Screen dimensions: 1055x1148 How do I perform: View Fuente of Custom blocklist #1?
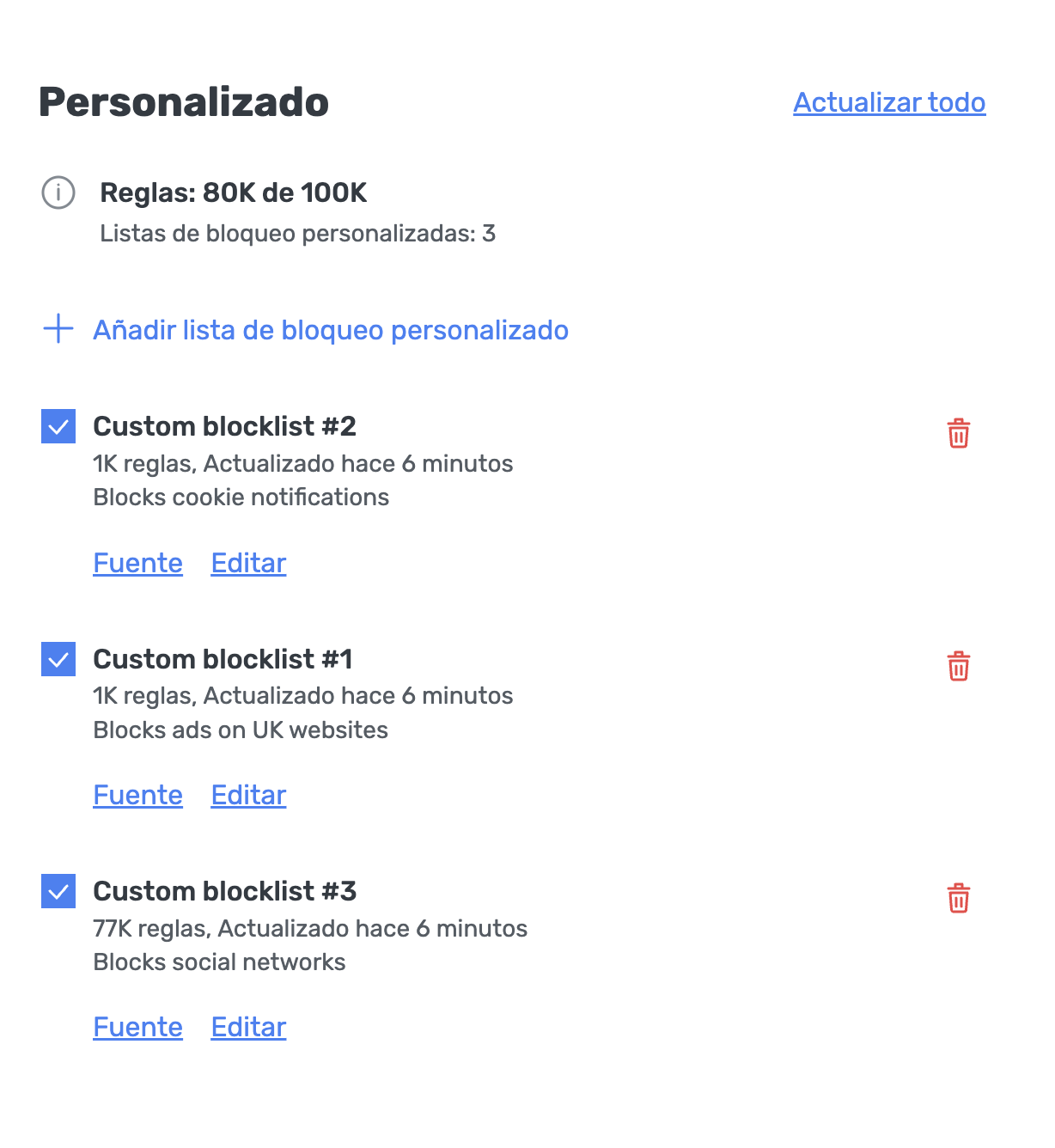pyautogui.click(x=137, y=795)
